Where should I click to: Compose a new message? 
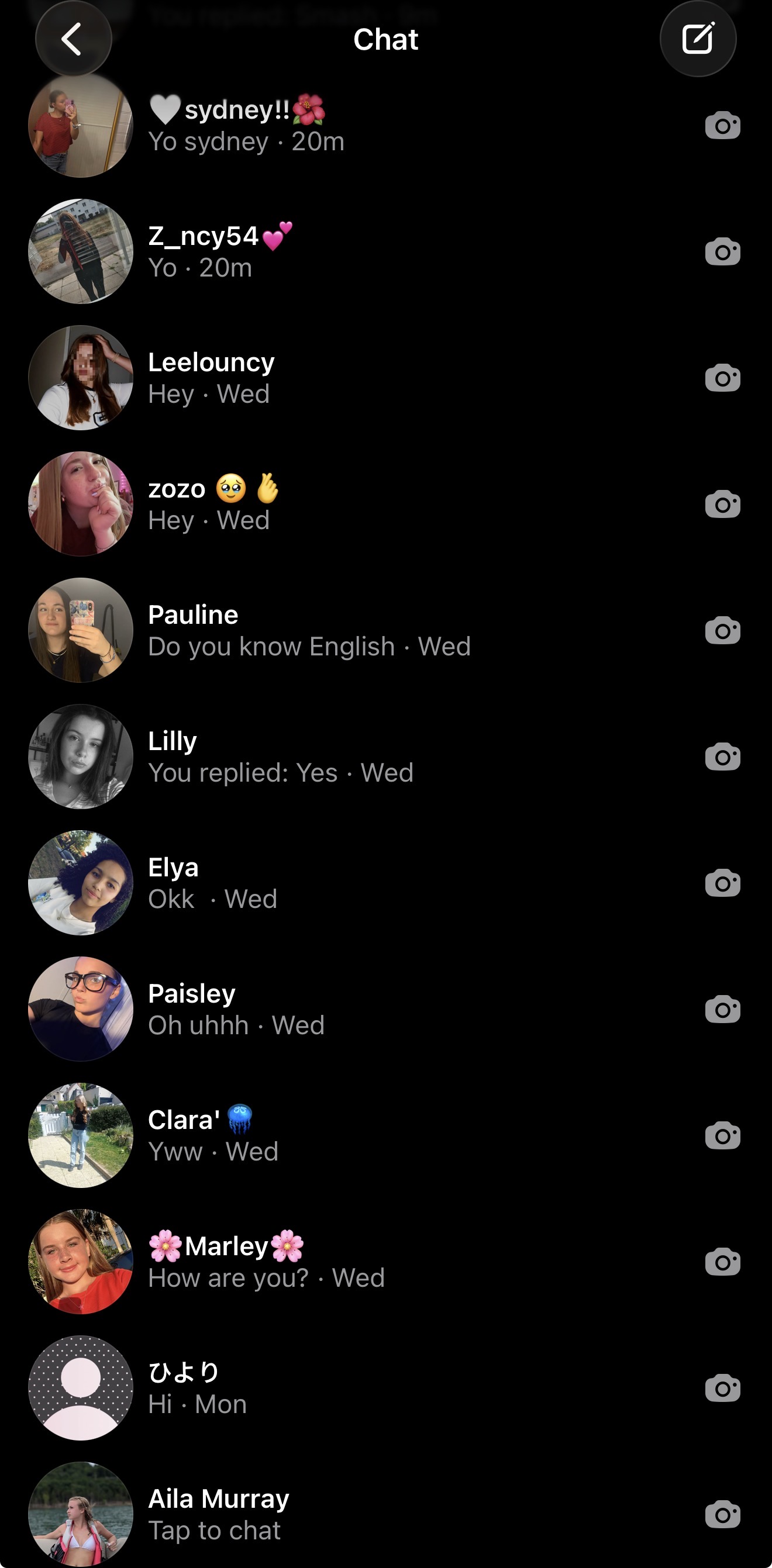[x=698, y=39]
